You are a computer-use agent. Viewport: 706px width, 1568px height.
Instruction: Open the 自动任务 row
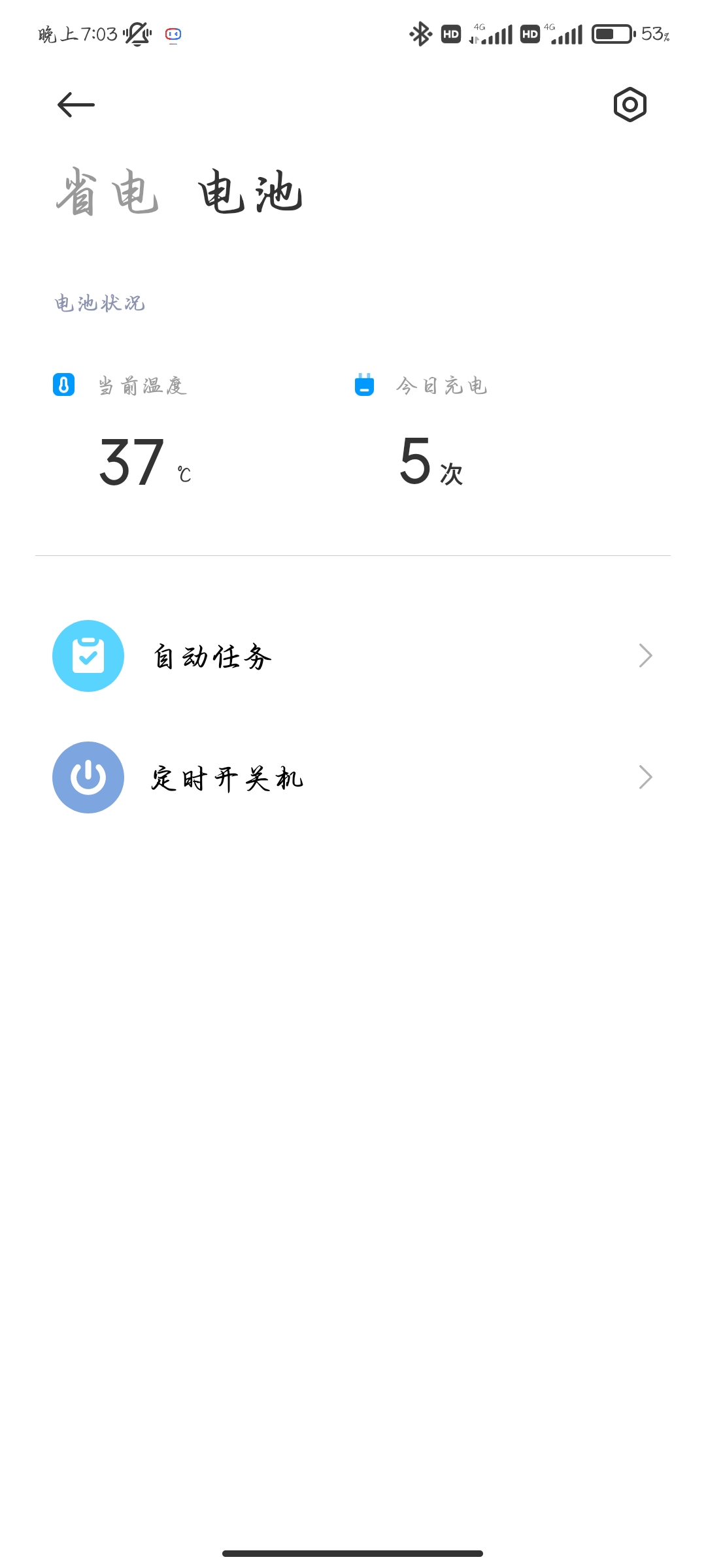click(353, 656)
